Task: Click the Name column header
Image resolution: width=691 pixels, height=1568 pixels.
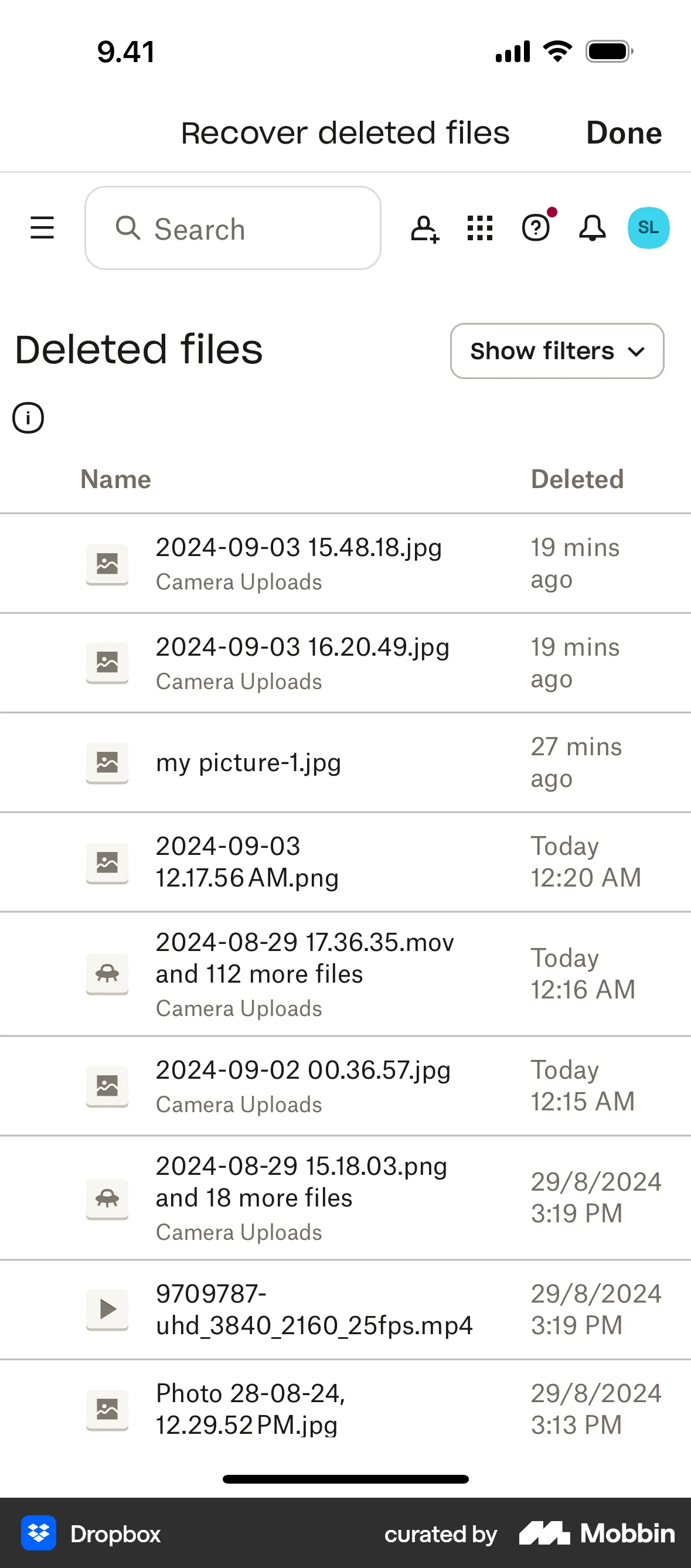Action: coord(115,479)
